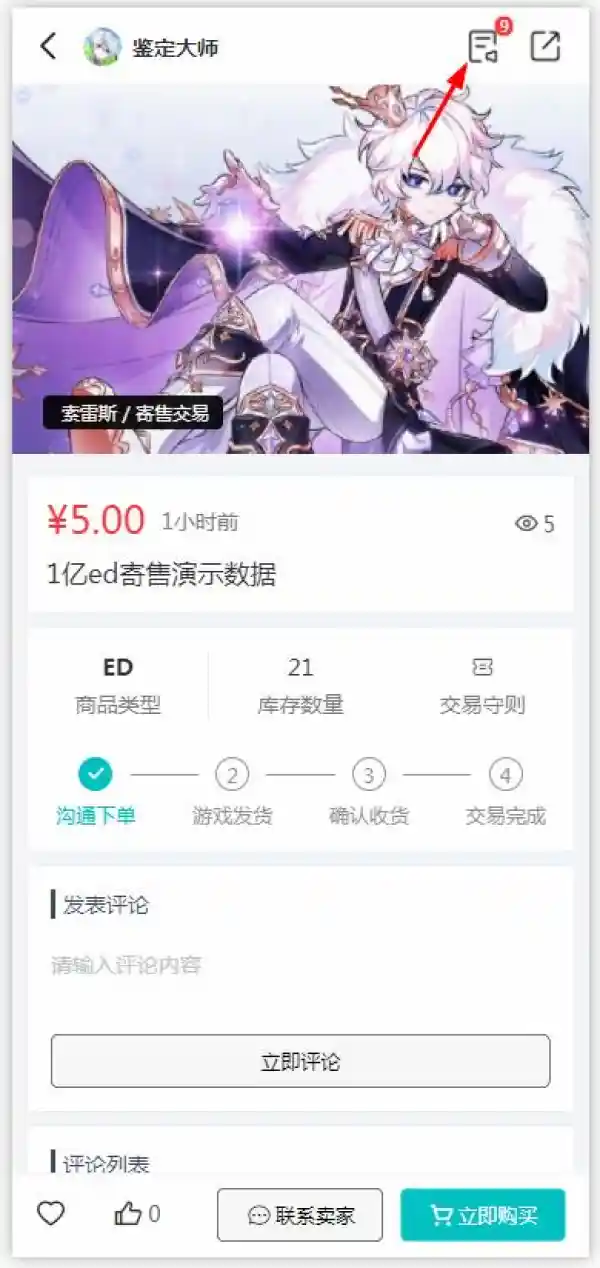Contact the seller via 联系卖家
This screenshot has width=600, height=1268.
click(300, 1215)
